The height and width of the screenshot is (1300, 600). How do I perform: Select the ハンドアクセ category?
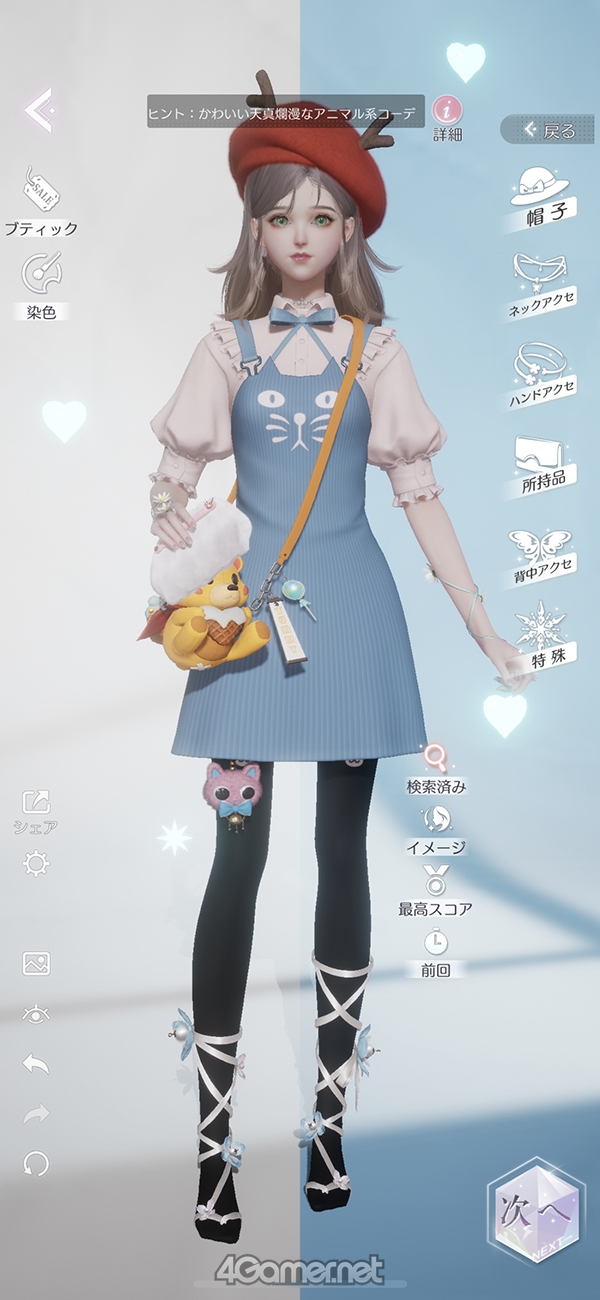541,373
